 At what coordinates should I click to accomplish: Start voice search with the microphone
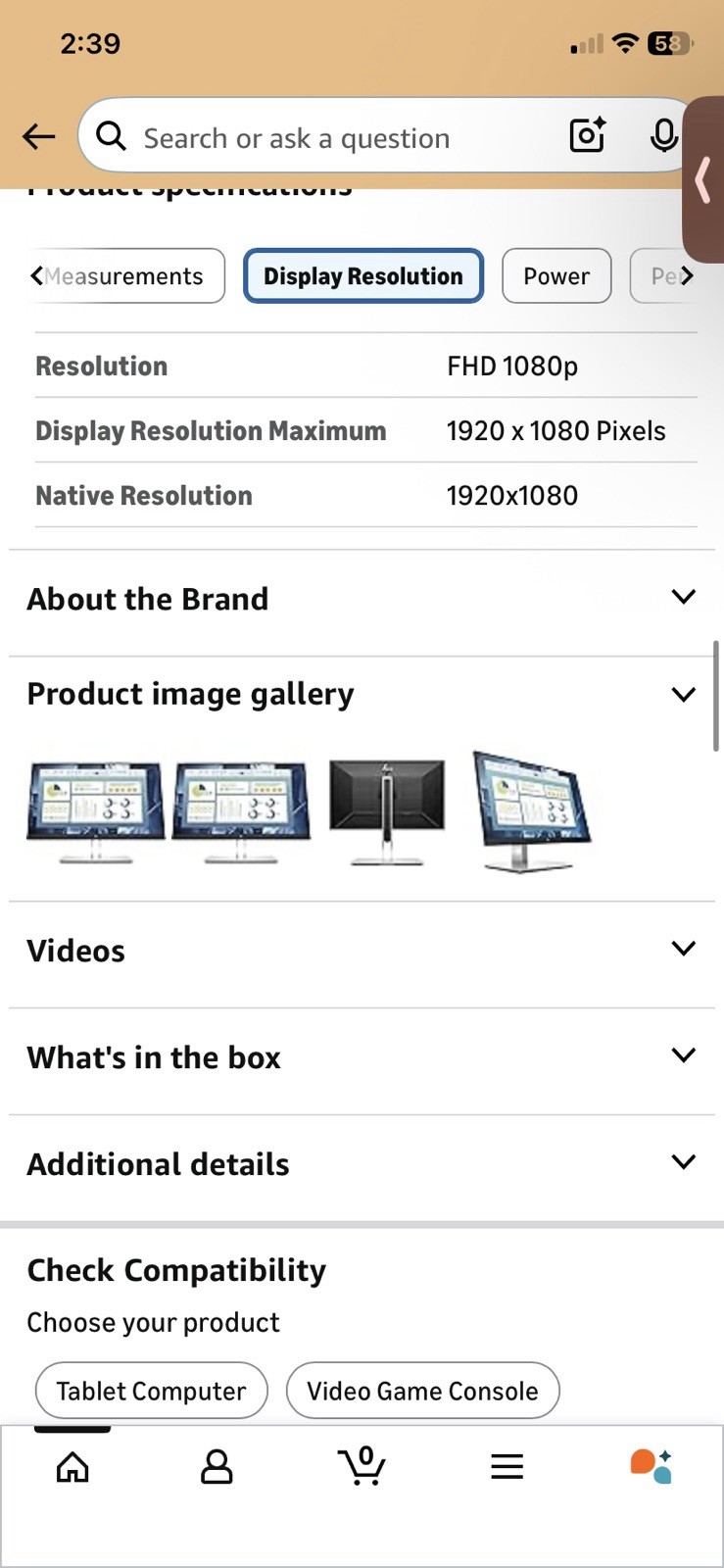[x=663, y=135]
